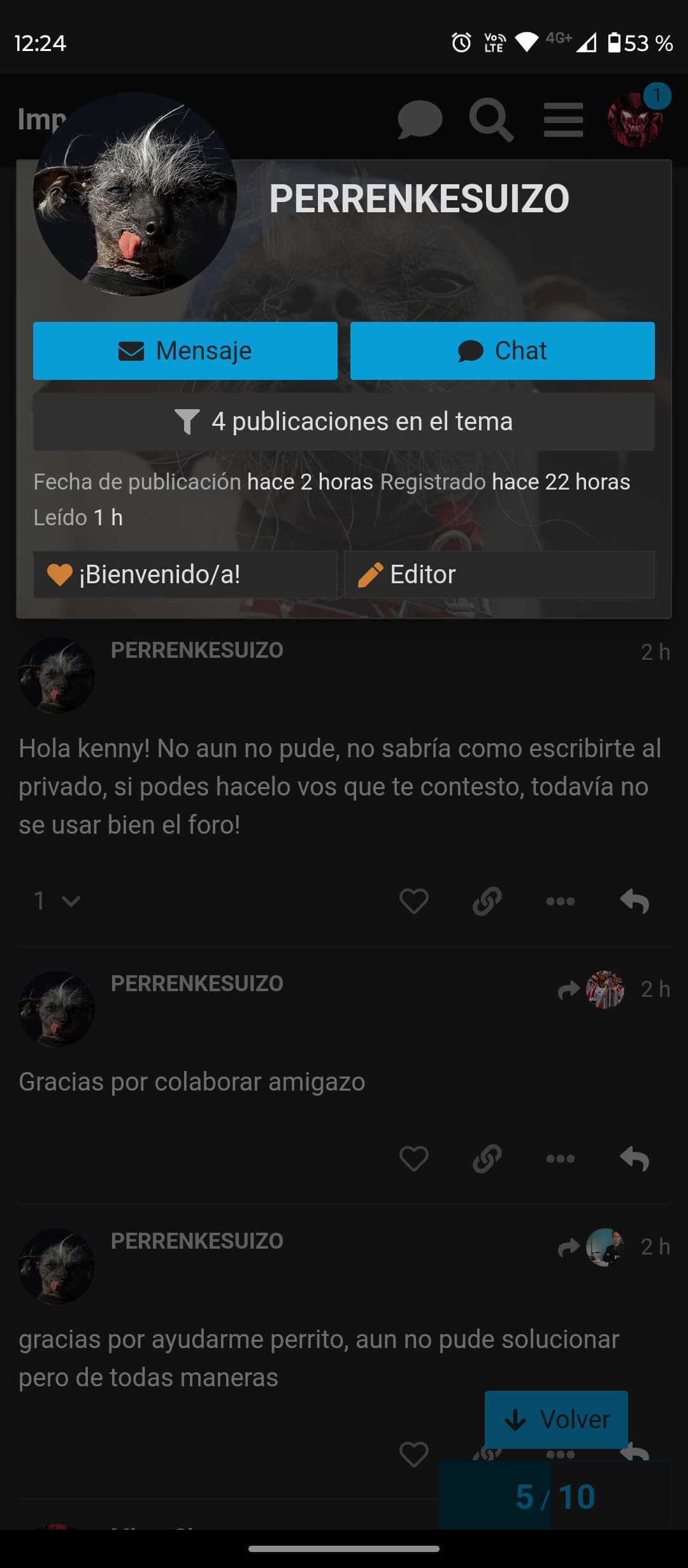688x1568 pixels.
Task: Open the search magnifier in the header
Action: tap(491, 119)
